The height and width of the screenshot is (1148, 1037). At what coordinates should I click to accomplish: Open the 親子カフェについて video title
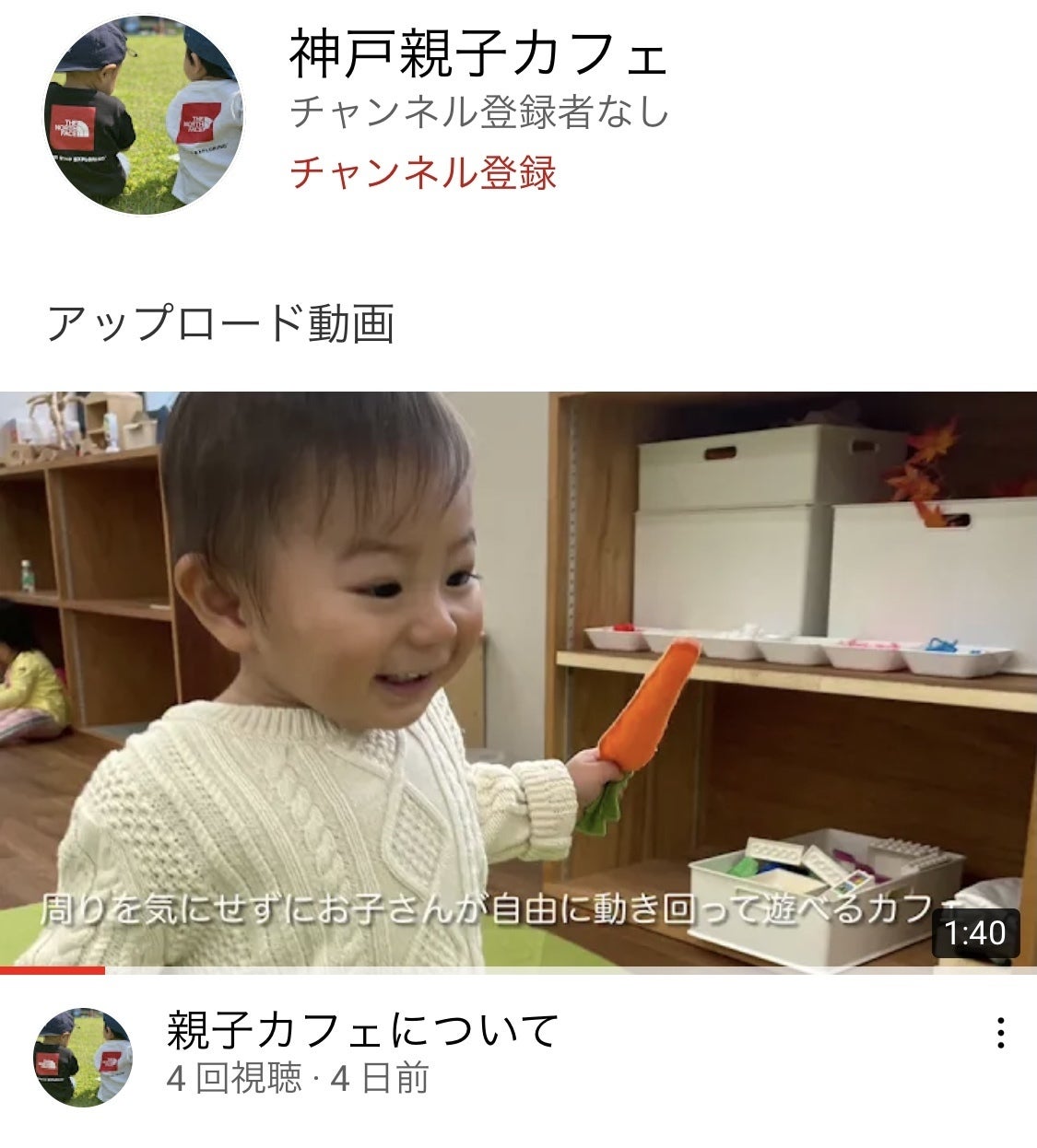pos(362,1029)
